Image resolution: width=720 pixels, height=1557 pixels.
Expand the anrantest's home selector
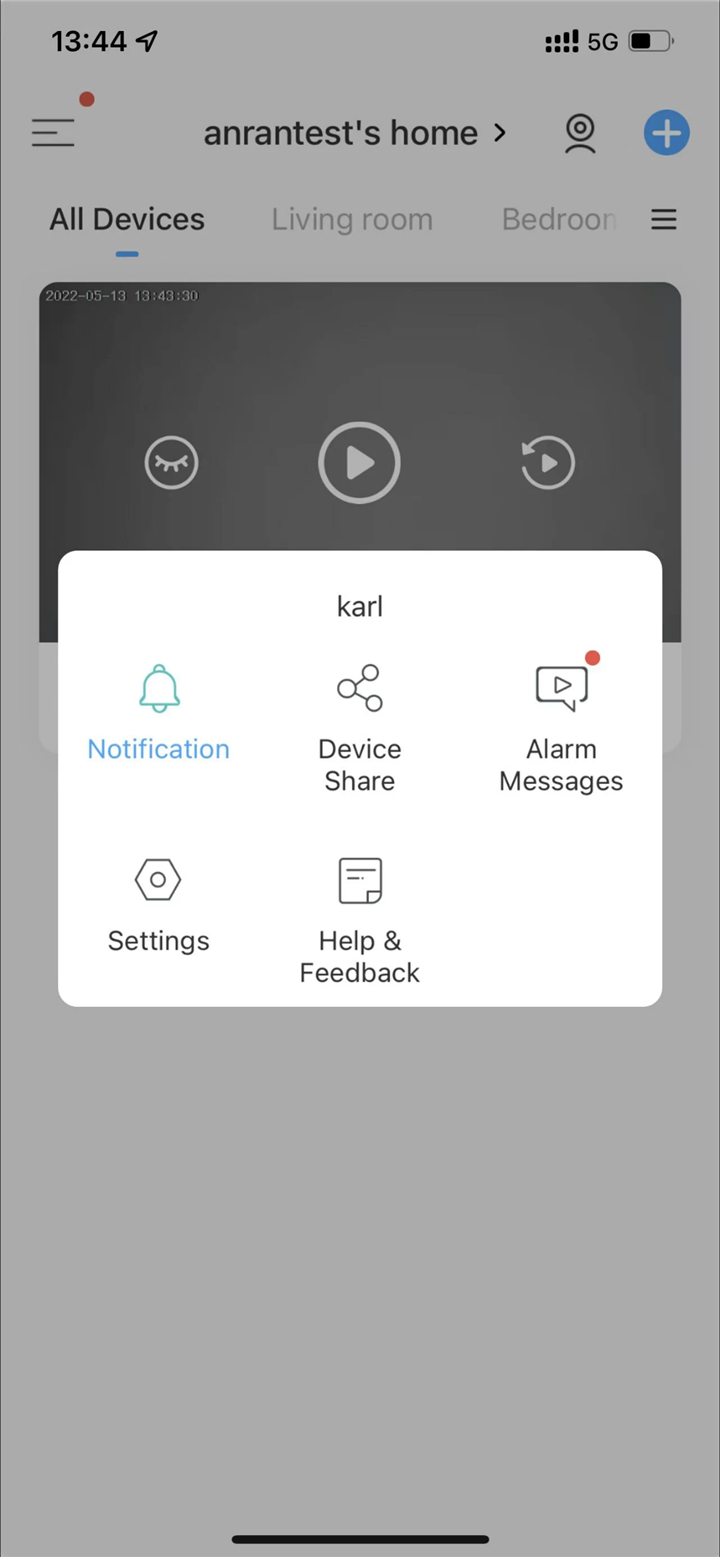pyautogui.click(x=355, y=133)
